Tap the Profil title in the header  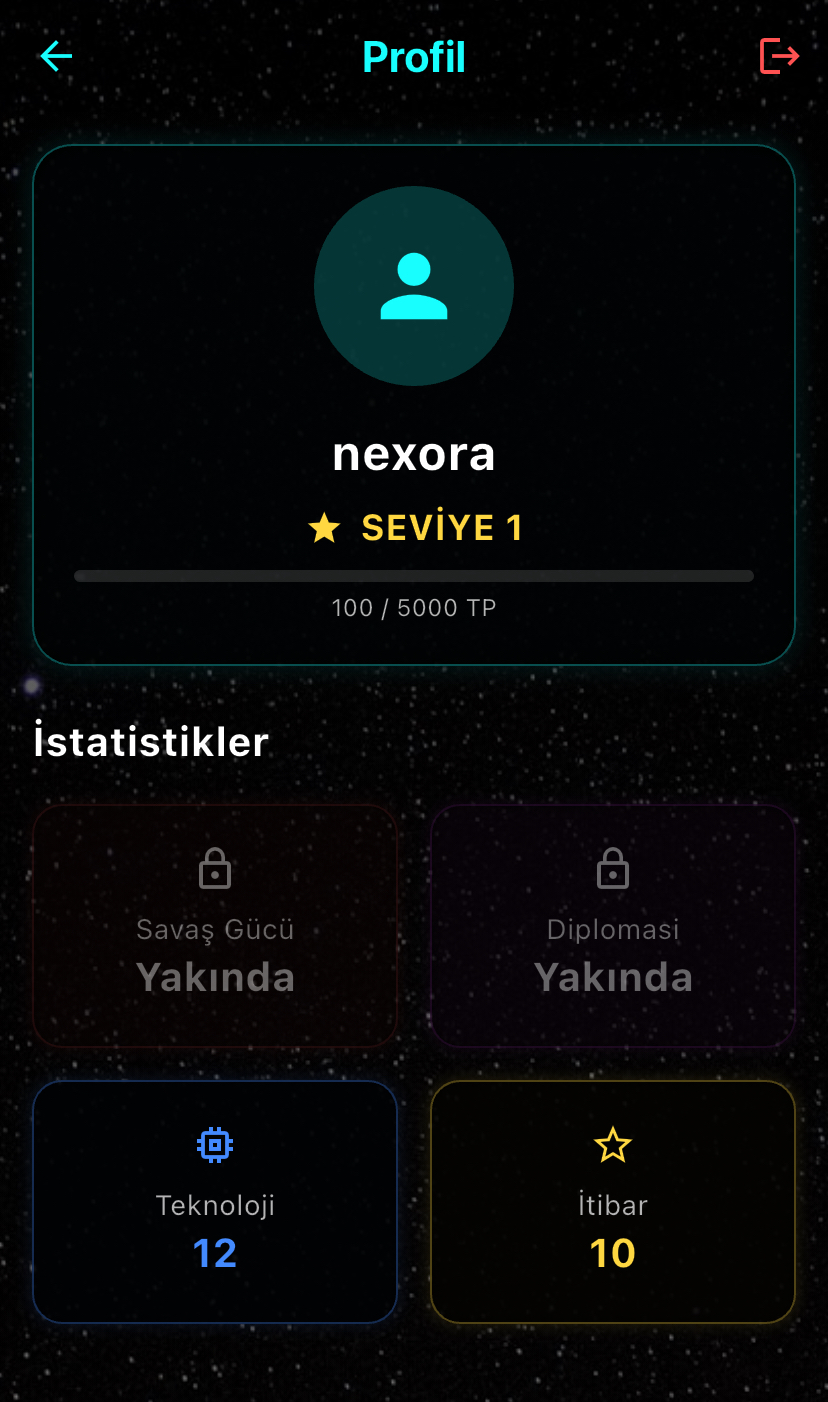pyautogui.click(x=414, y=56)
